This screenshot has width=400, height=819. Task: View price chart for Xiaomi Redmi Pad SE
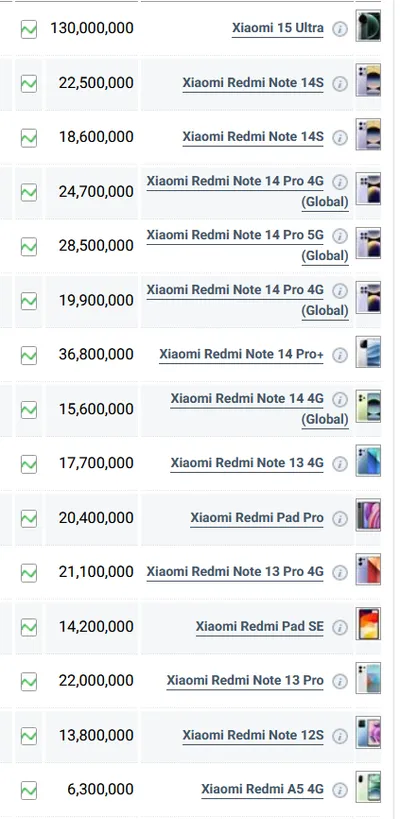(x=29, y=627)
